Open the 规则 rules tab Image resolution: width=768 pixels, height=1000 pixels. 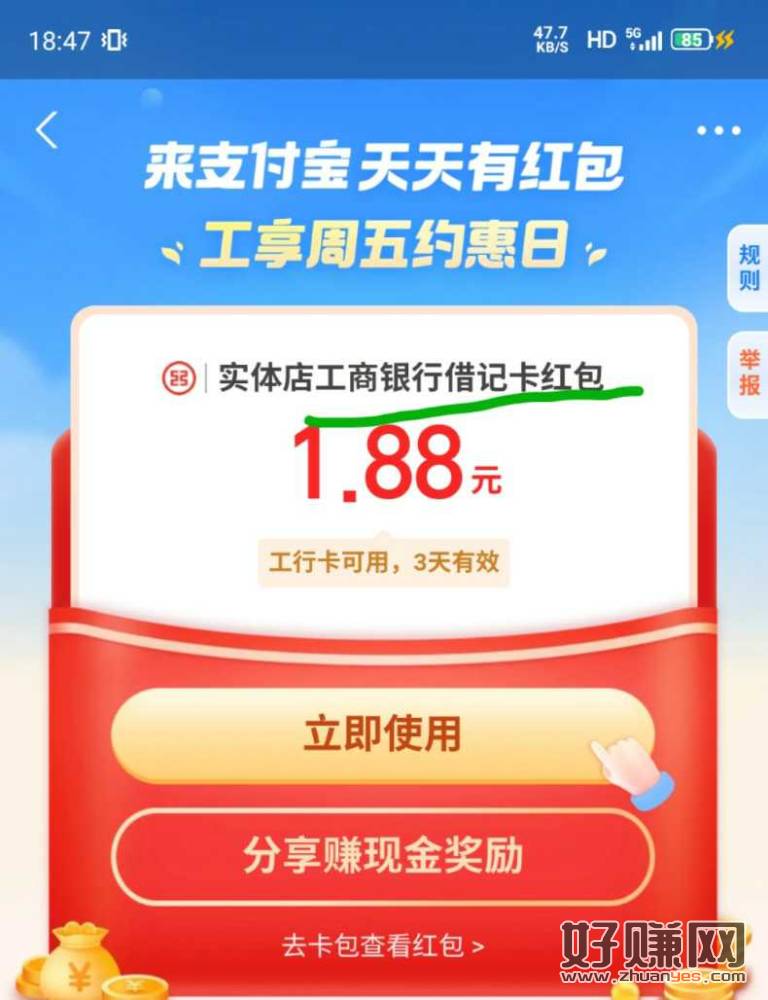(x=749, y=267)
